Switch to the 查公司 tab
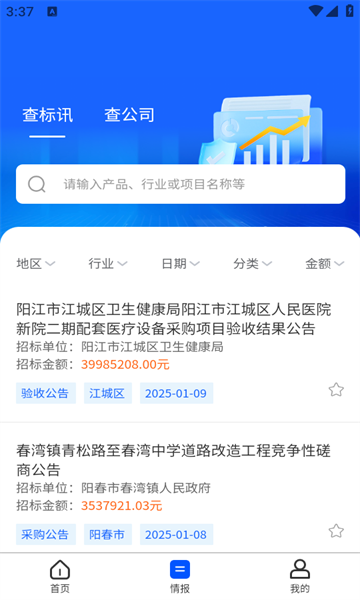The width and height of the screenshot is (360, 600). 129,115
